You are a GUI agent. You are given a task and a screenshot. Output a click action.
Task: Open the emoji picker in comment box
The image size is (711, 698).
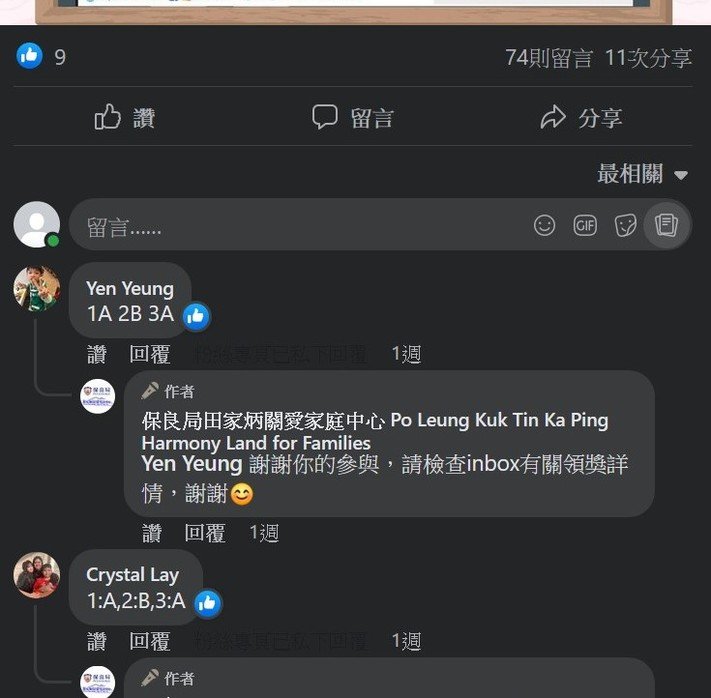[544, 226]
